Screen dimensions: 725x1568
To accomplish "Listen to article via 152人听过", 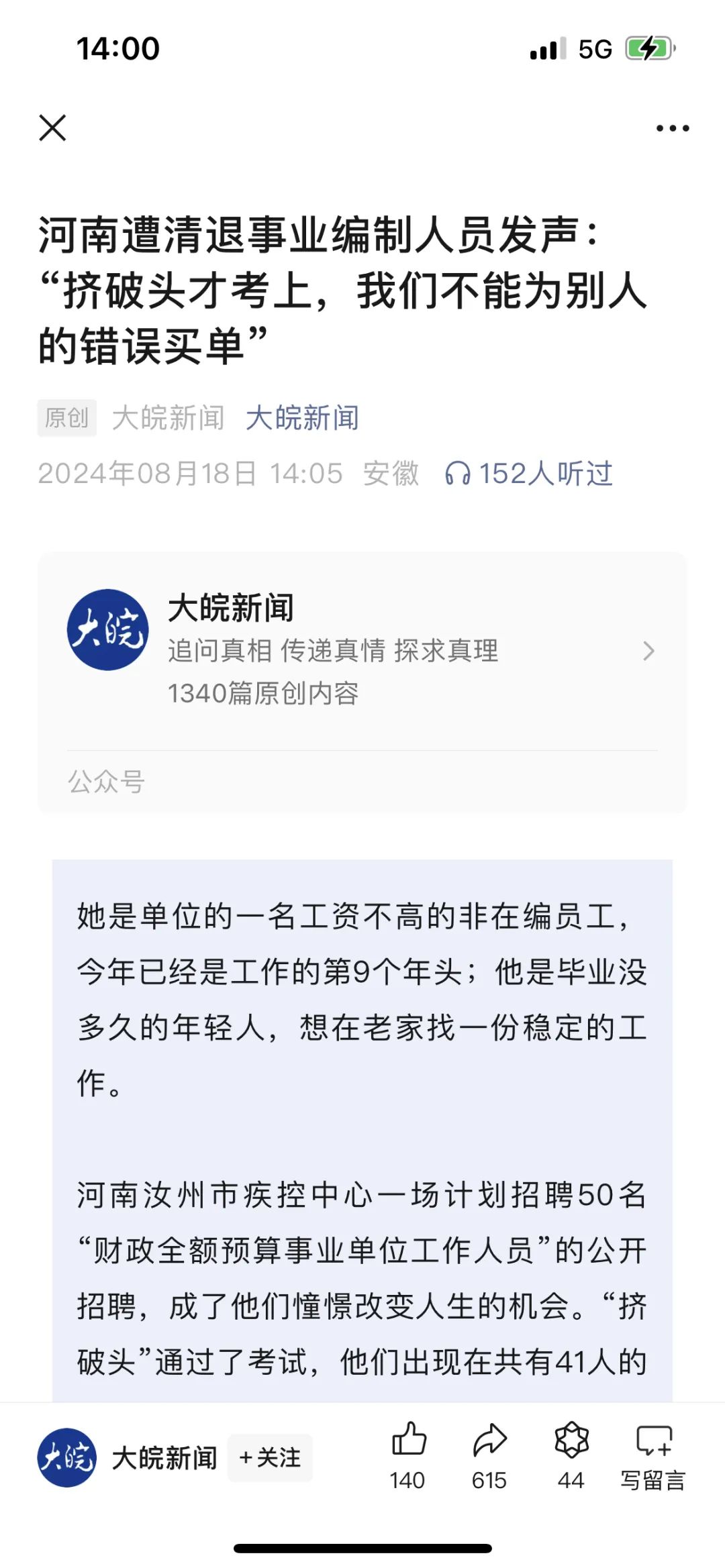I will pyautogui.click(x=529, y=474).
